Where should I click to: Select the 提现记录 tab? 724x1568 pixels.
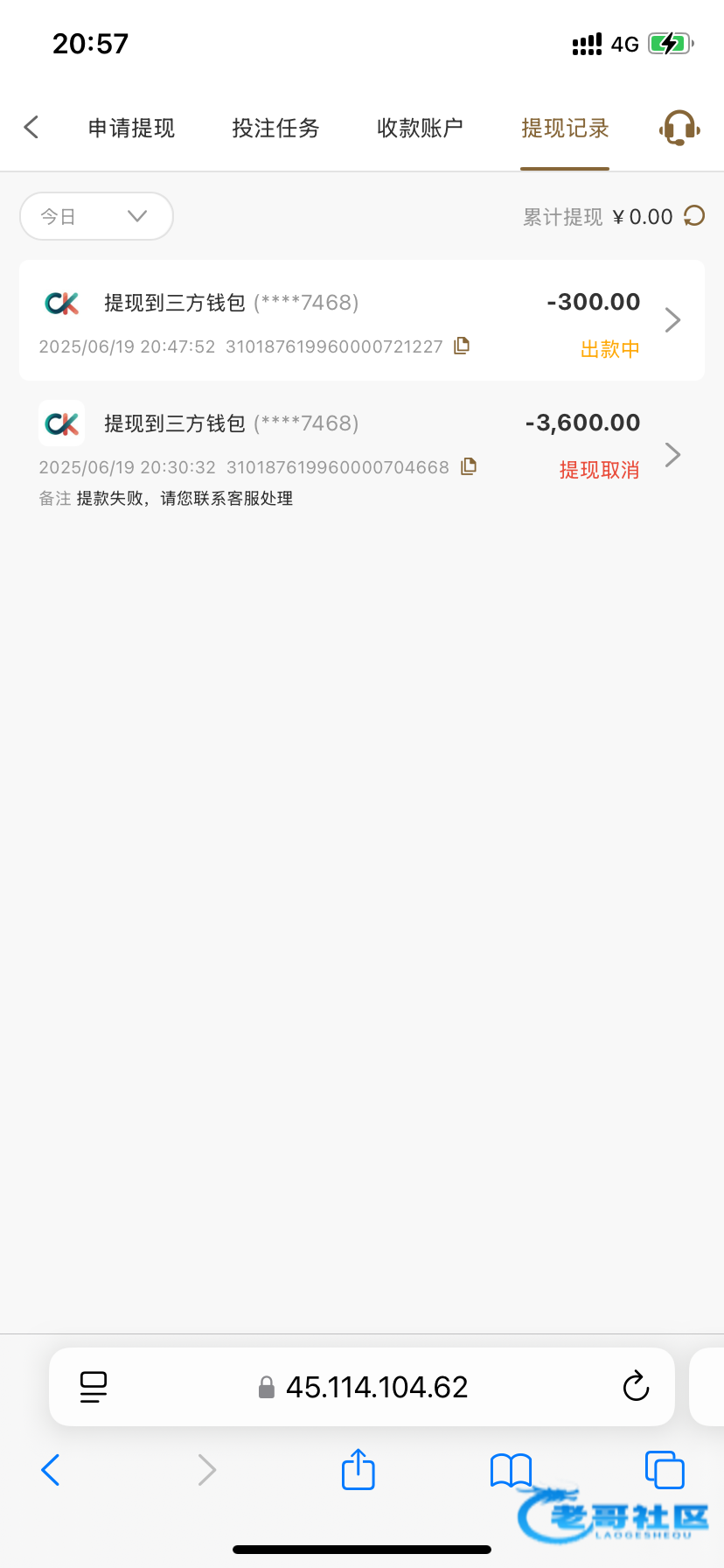coord(565,129)
